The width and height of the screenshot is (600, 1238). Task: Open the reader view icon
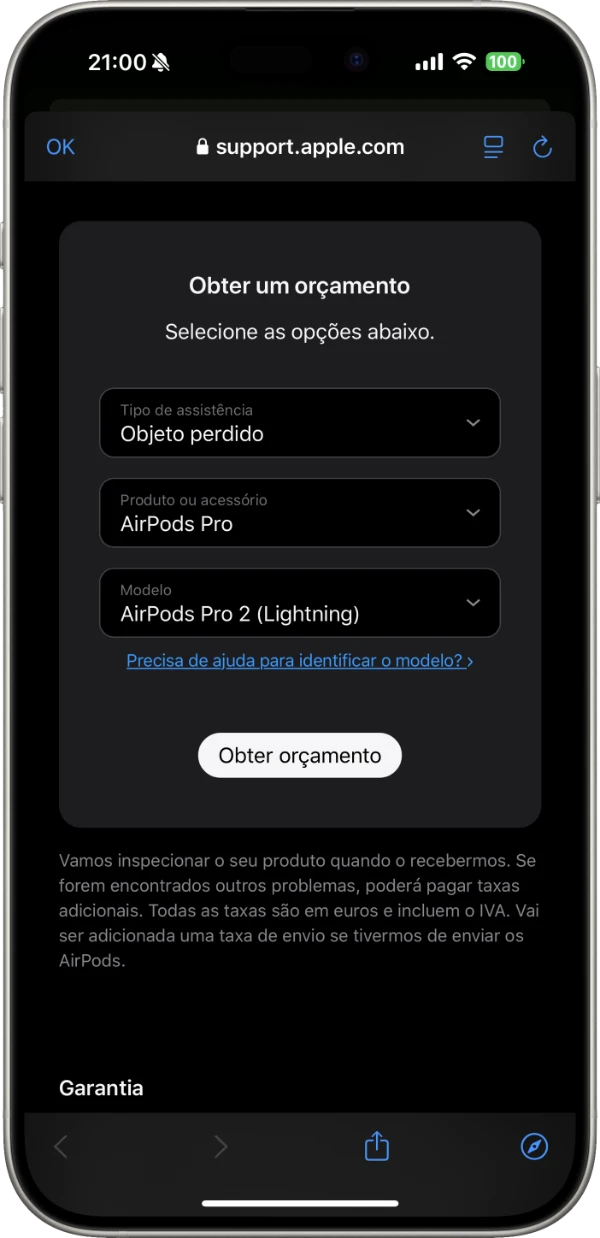point(493,147)
